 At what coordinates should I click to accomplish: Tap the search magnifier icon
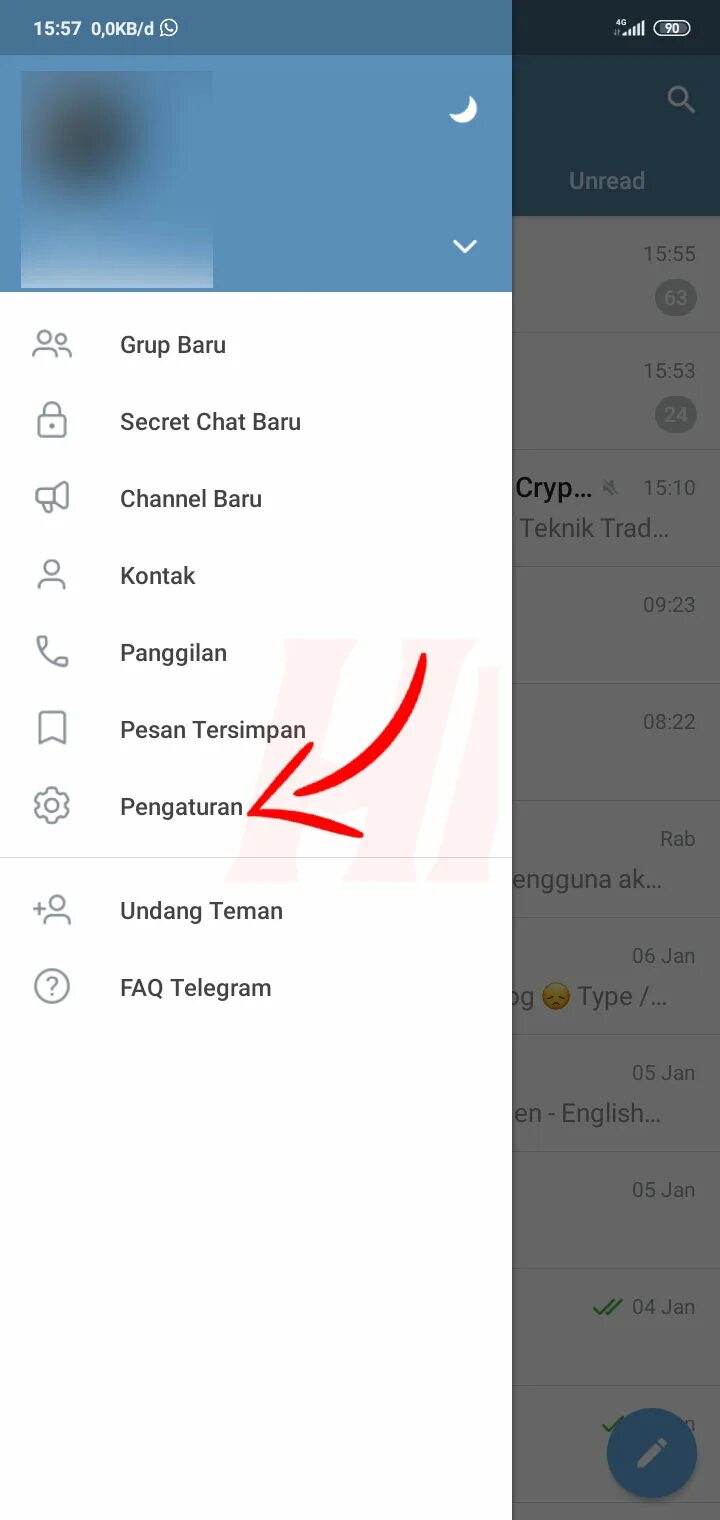pos(681,99)
